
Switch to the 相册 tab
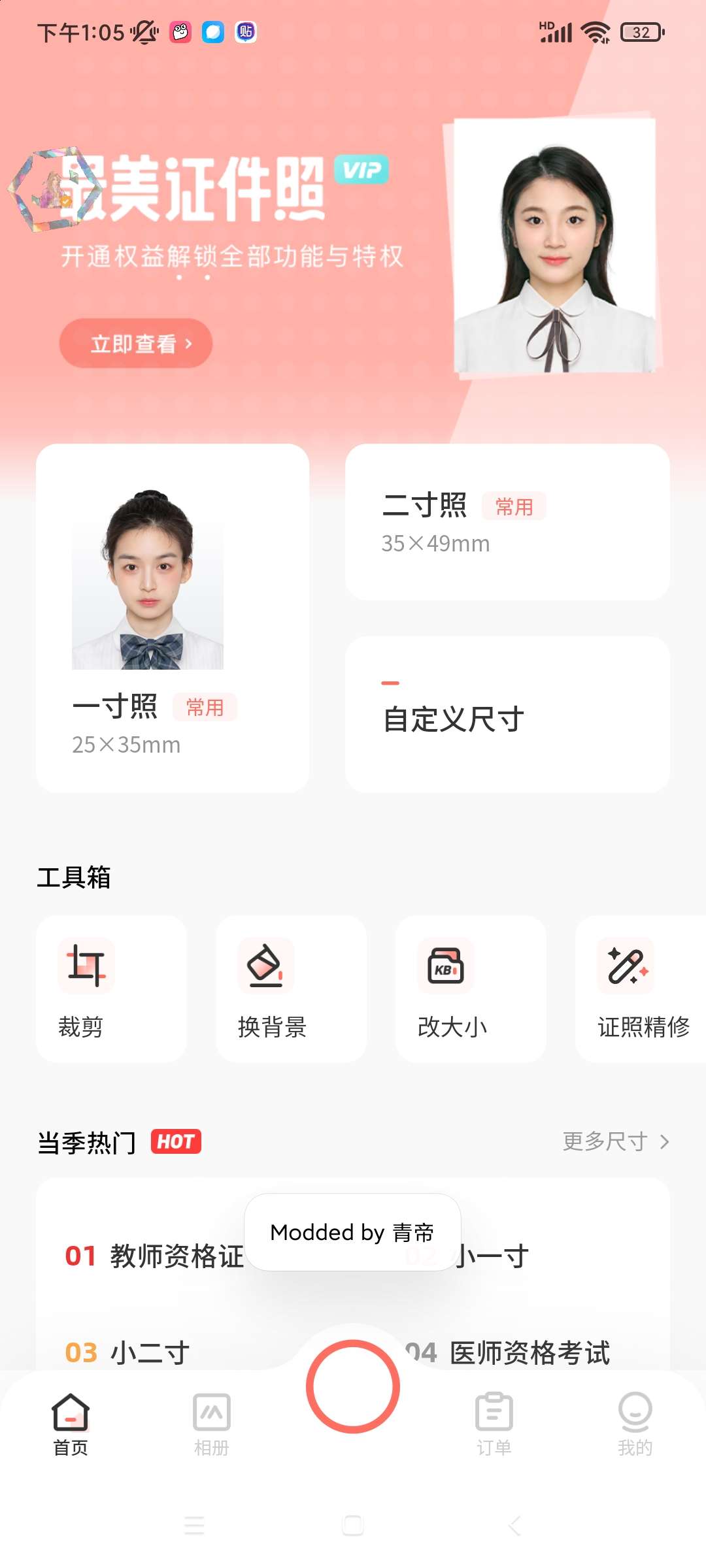[211, 1424]
